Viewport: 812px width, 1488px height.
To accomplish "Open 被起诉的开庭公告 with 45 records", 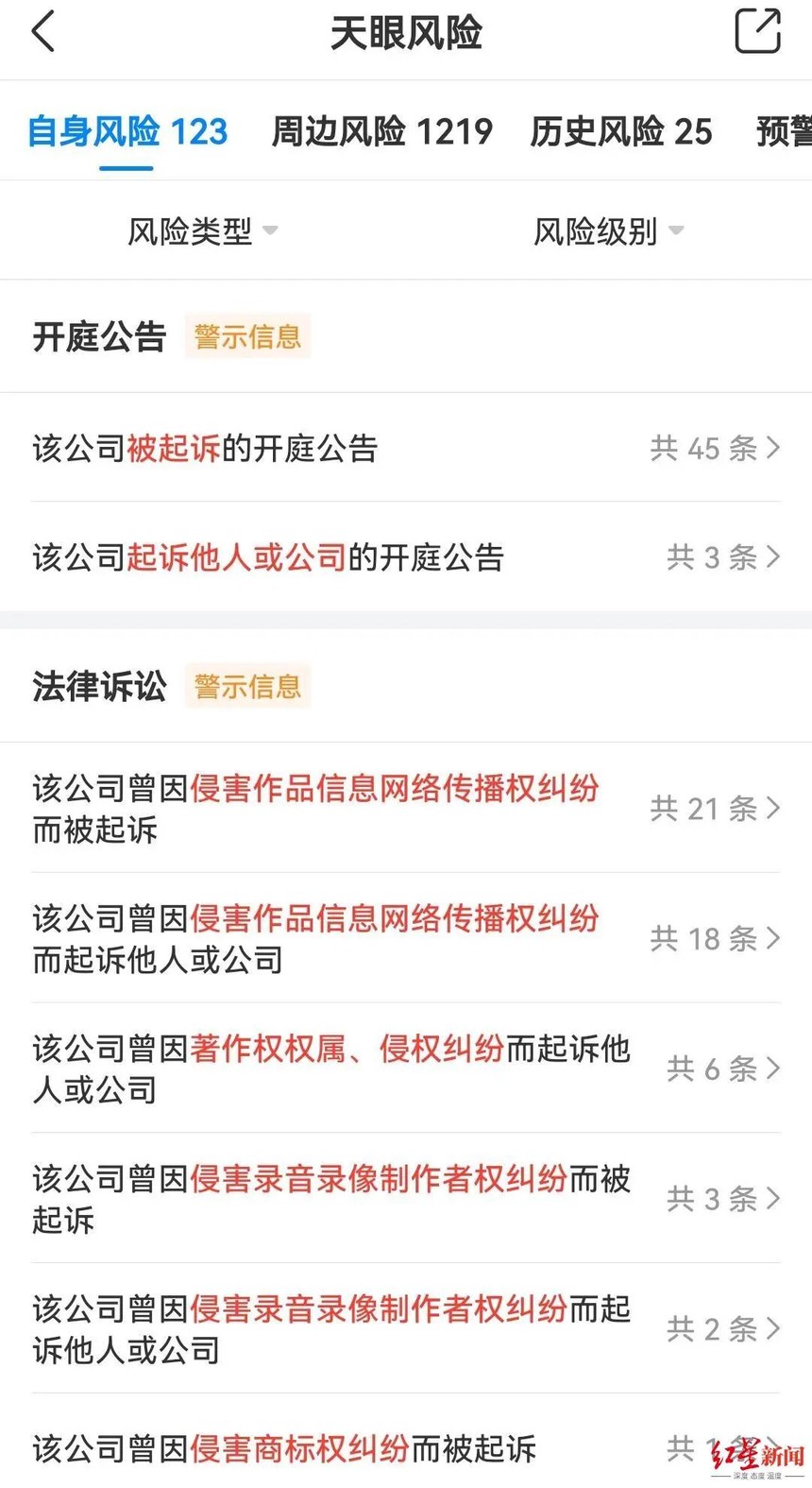I will point(406,448).
